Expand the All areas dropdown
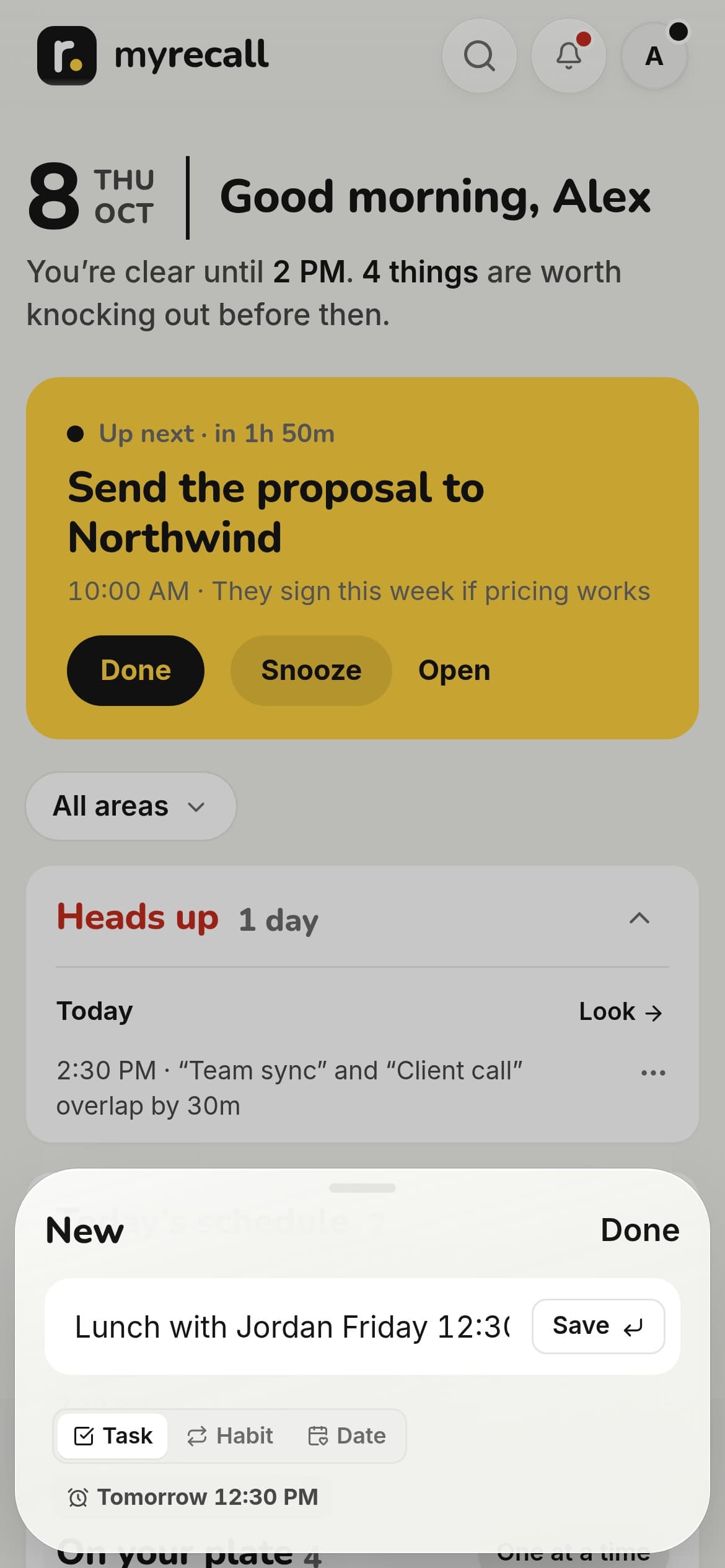Screen dimensions: 725x1568 tap(131, 806)
